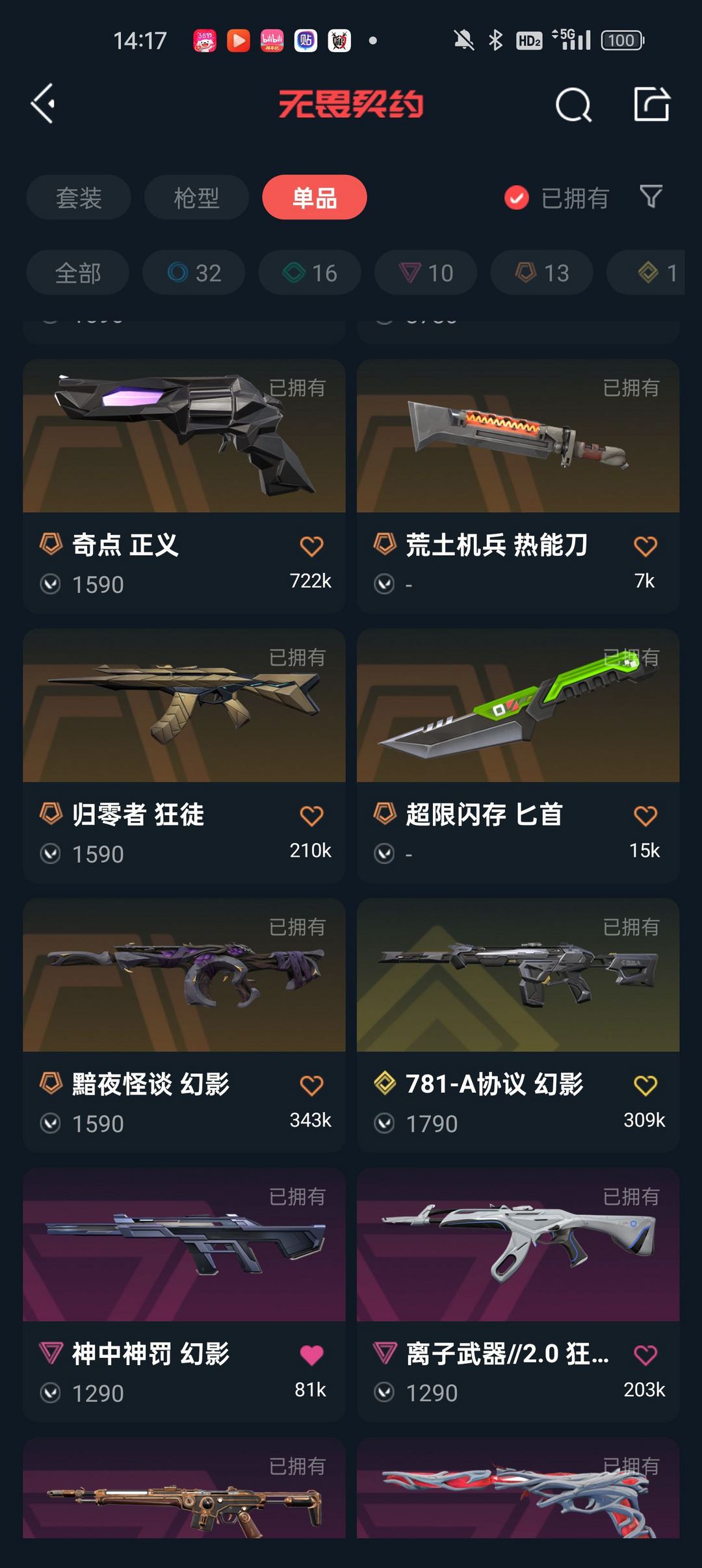Toggle the 已拥有 owned checkbox
Viewport: 702px width, 1568px height.
pyautogui.click(x=556, y=198)
